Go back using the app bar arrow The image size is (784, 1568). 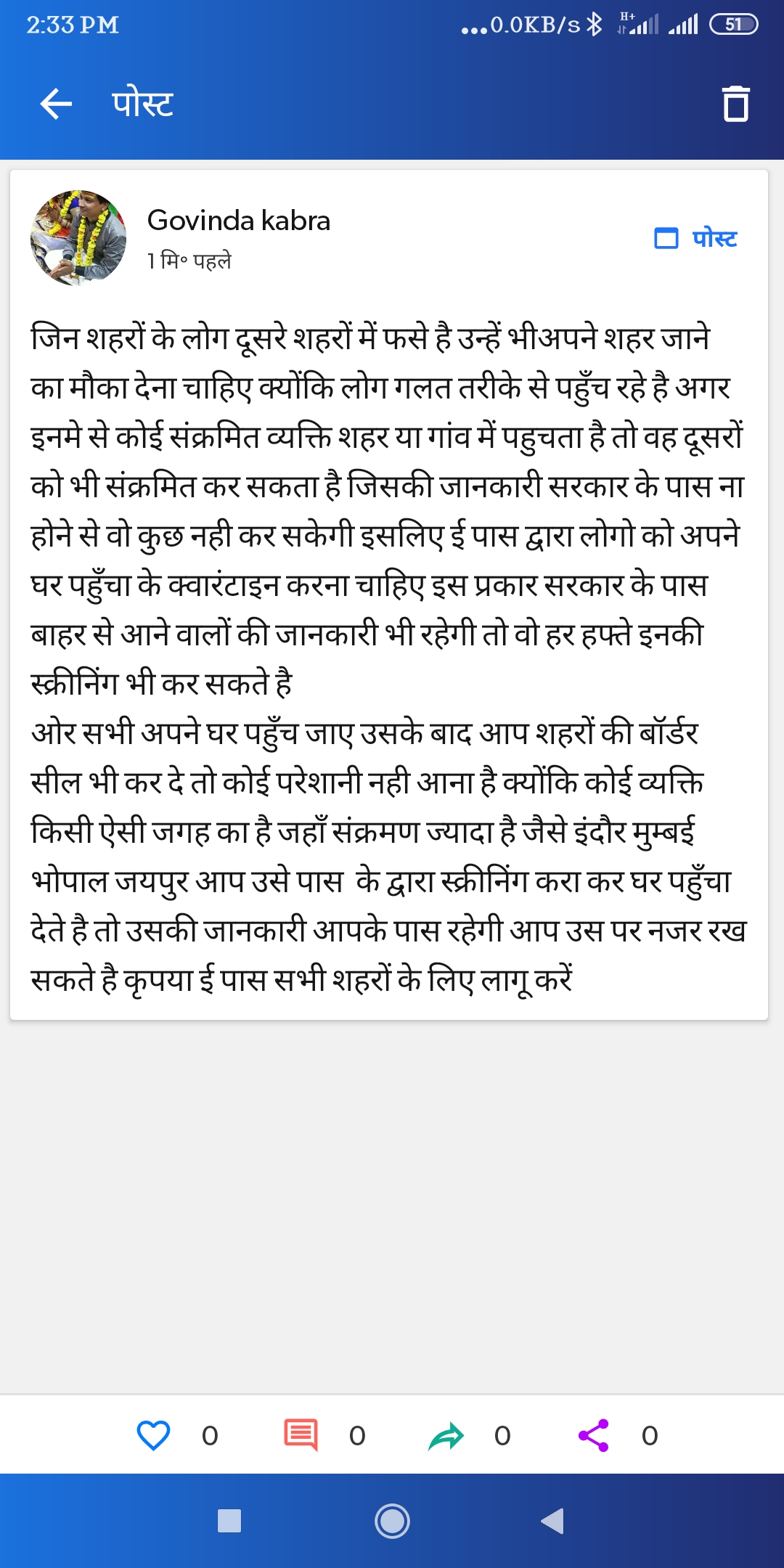[x=56, y=103]
